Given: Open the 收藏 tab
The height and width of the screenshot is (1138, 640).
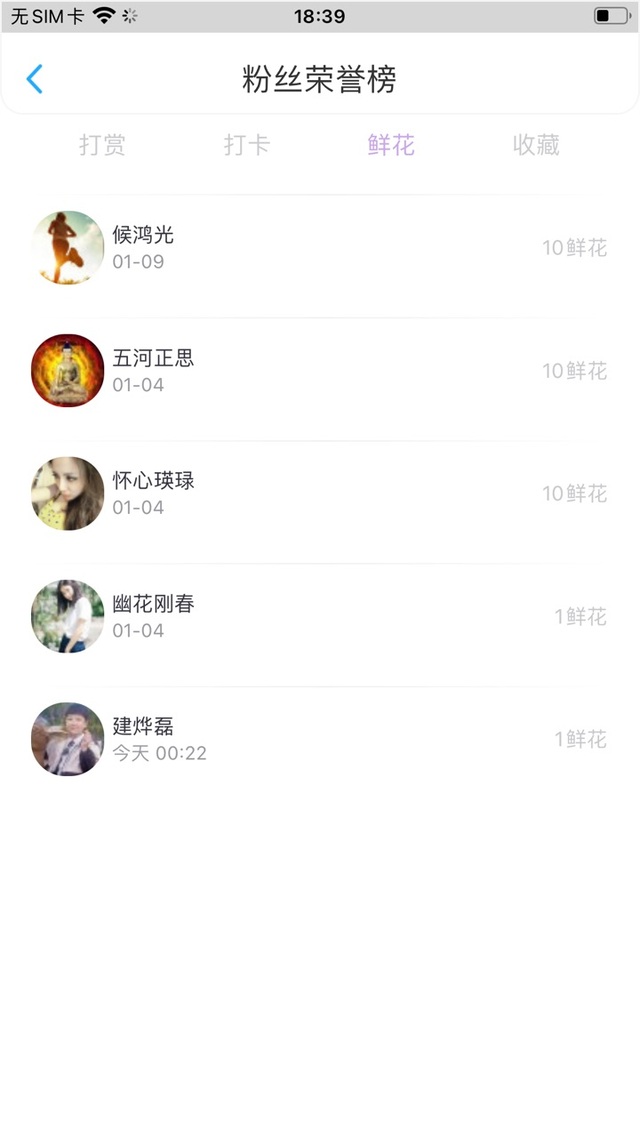Looking at the screenshot, I should 536,144.
